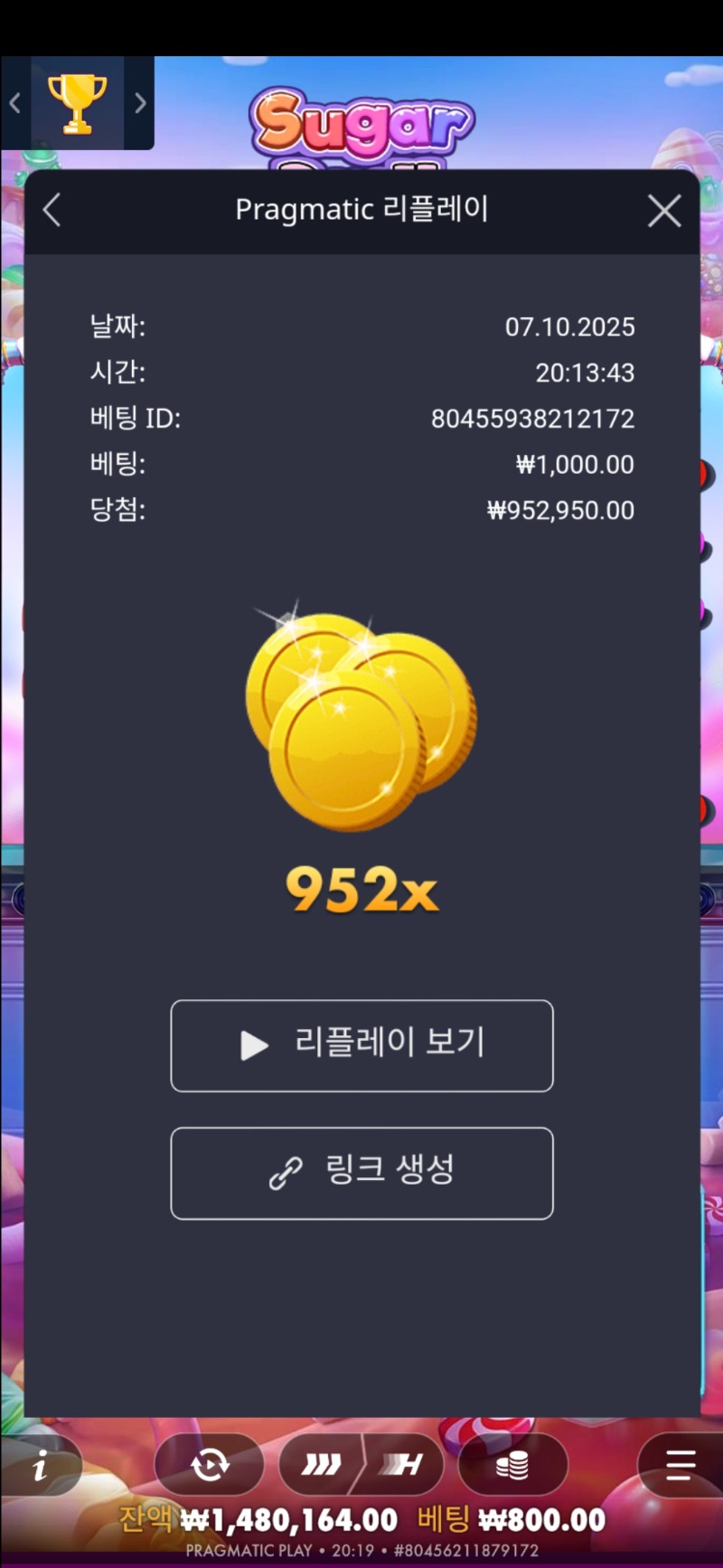Show previous promotion with left arrow
The image size is (723, 1568).
[x=15, y=103]
